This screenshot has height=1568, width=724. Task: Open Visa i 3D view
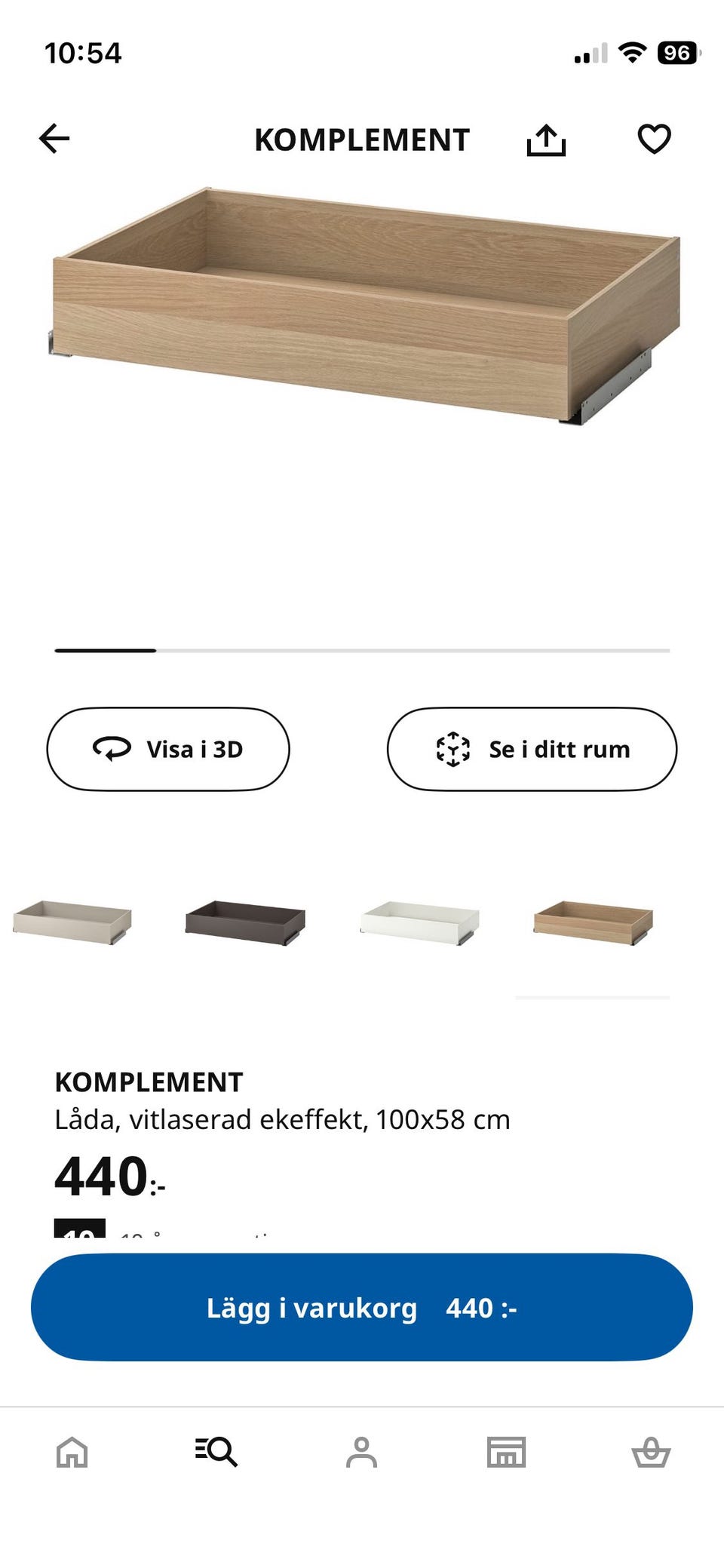(x=169, y=749)
